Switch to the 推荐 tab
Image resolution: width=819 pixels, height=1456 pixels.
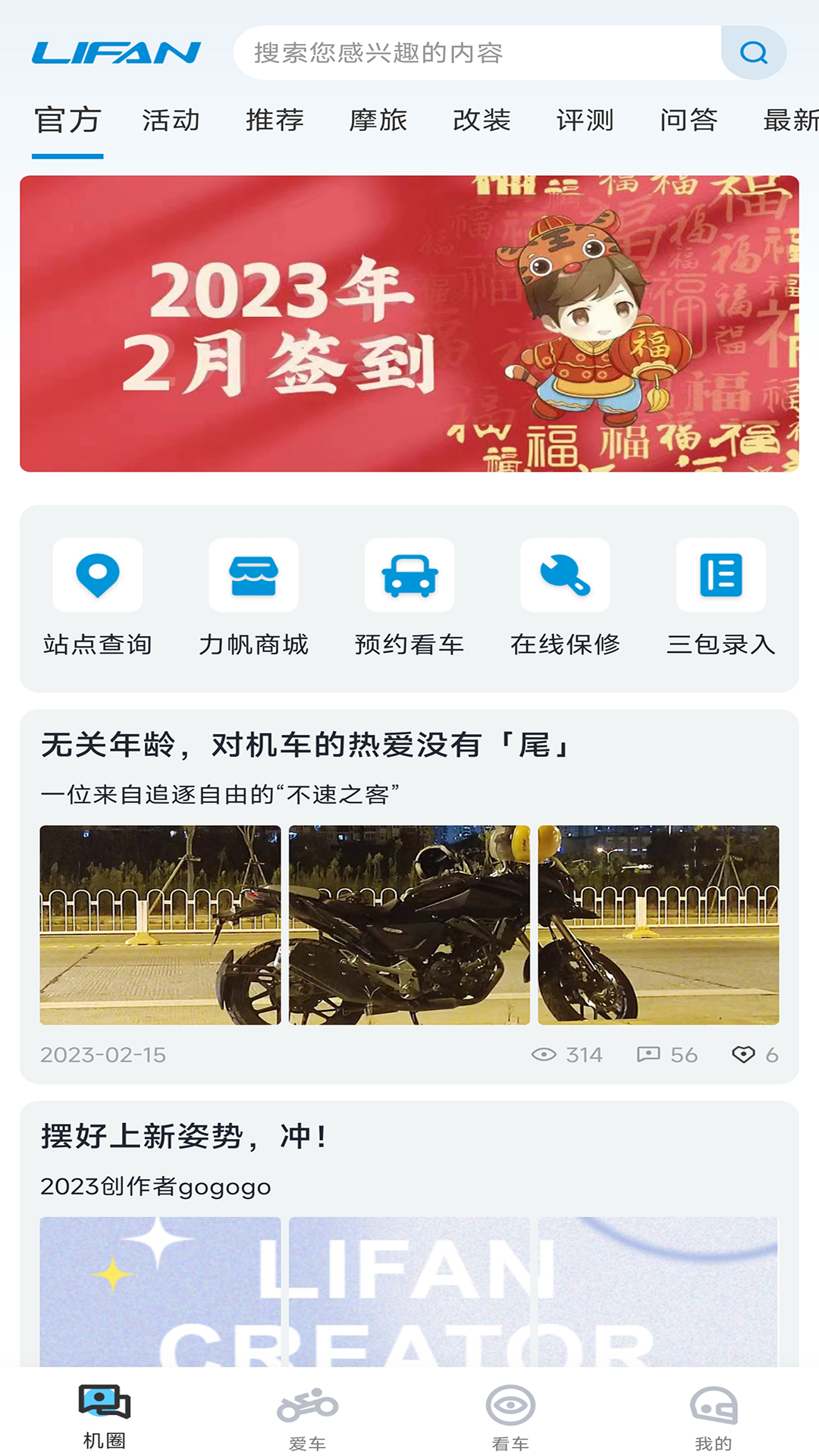coord(275,121)
